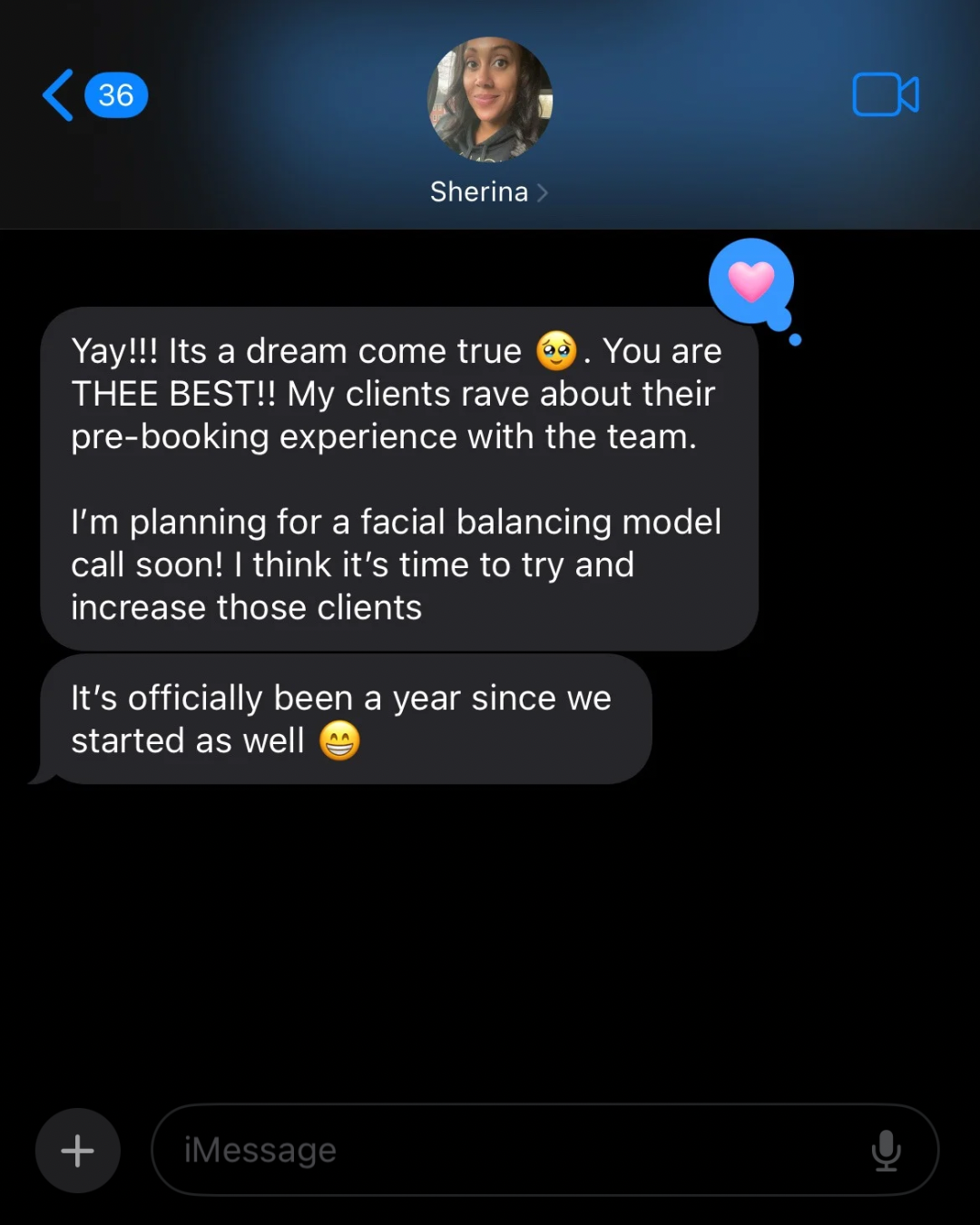Viewport: 980px width, 1225px height.
Task: Tap the iMessage text field
Action: [508, 1150]
